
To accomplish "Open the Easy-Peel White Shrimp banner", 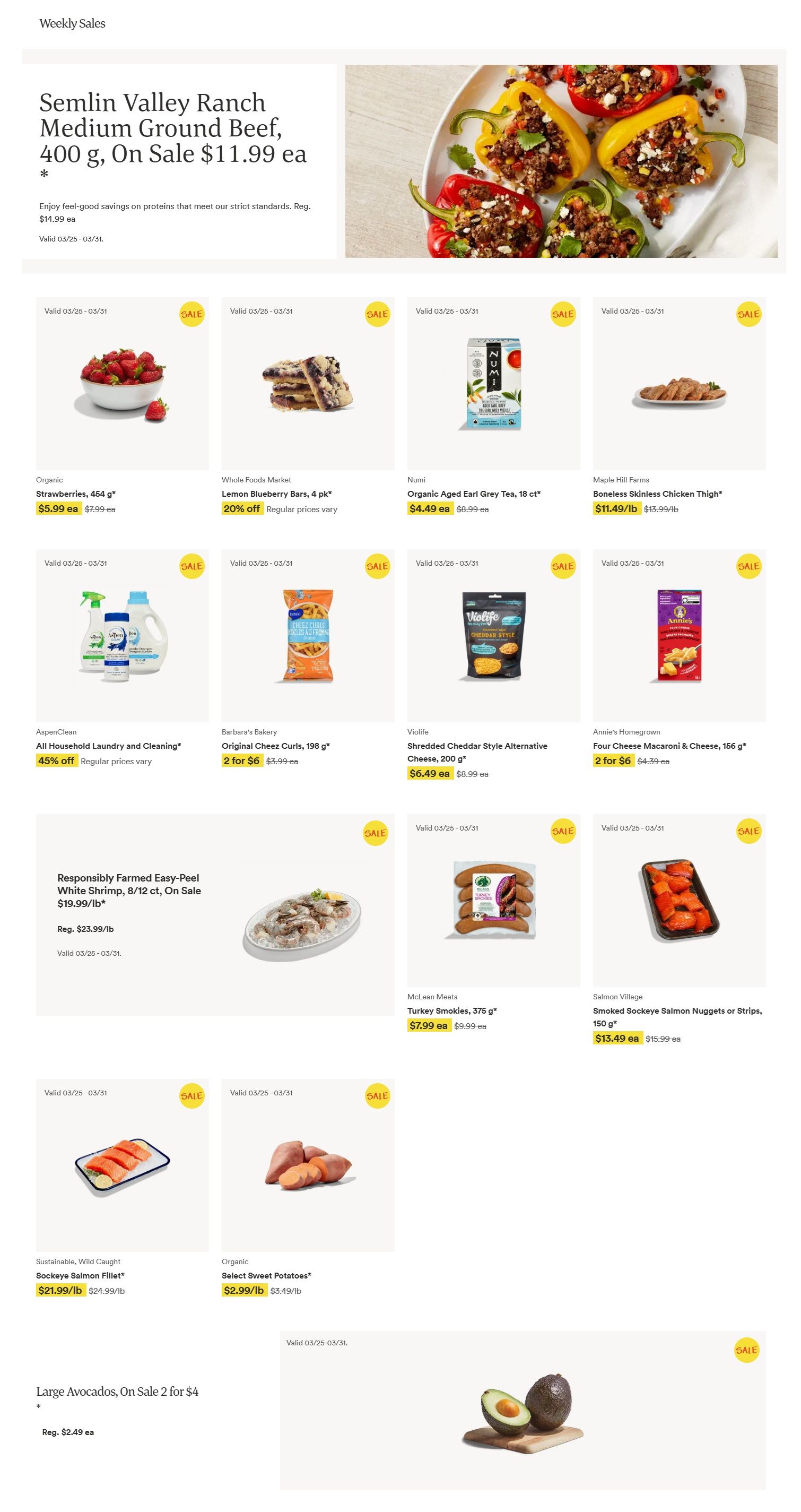I will click(x=215, y=914).
